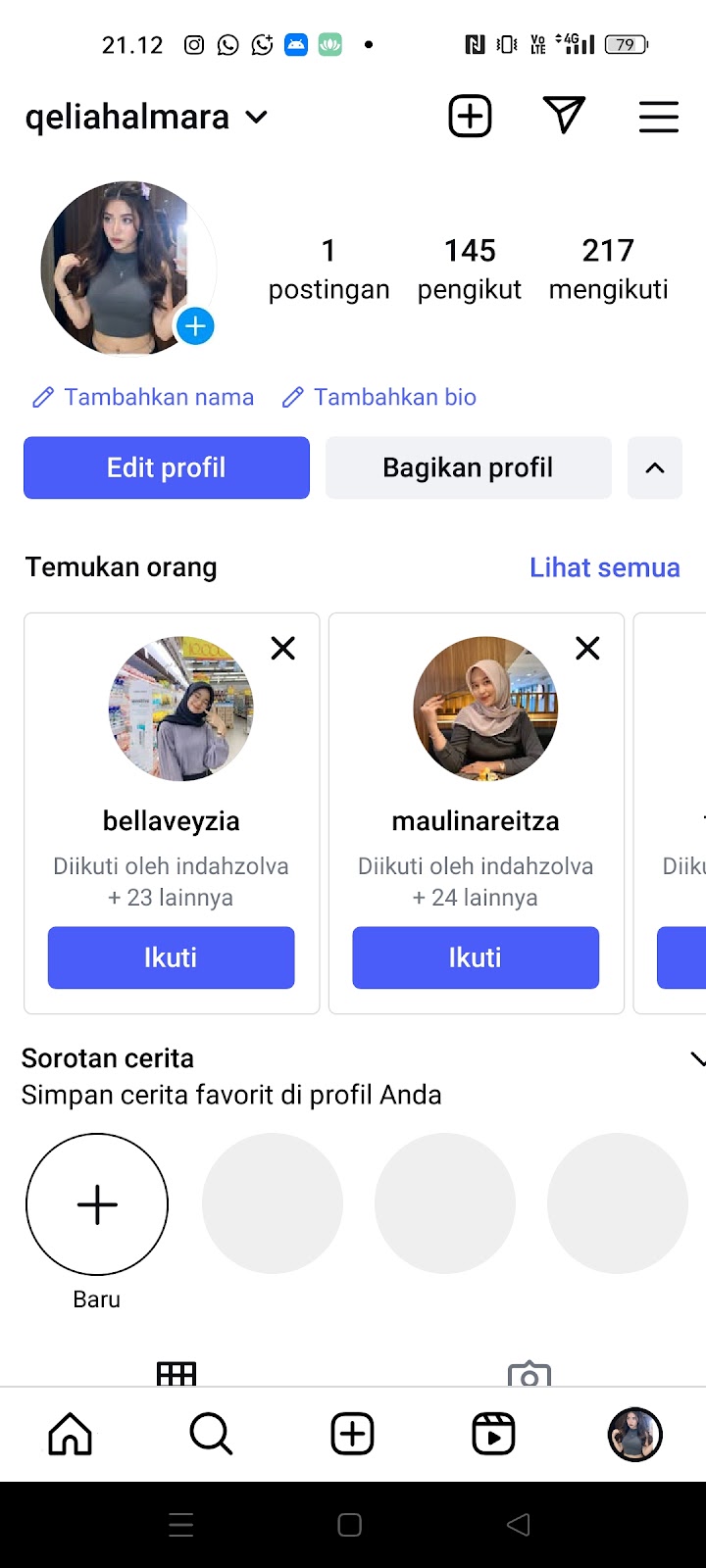
Task: Create a new highlight with Baru
Action: click(x=97, y=1204)
